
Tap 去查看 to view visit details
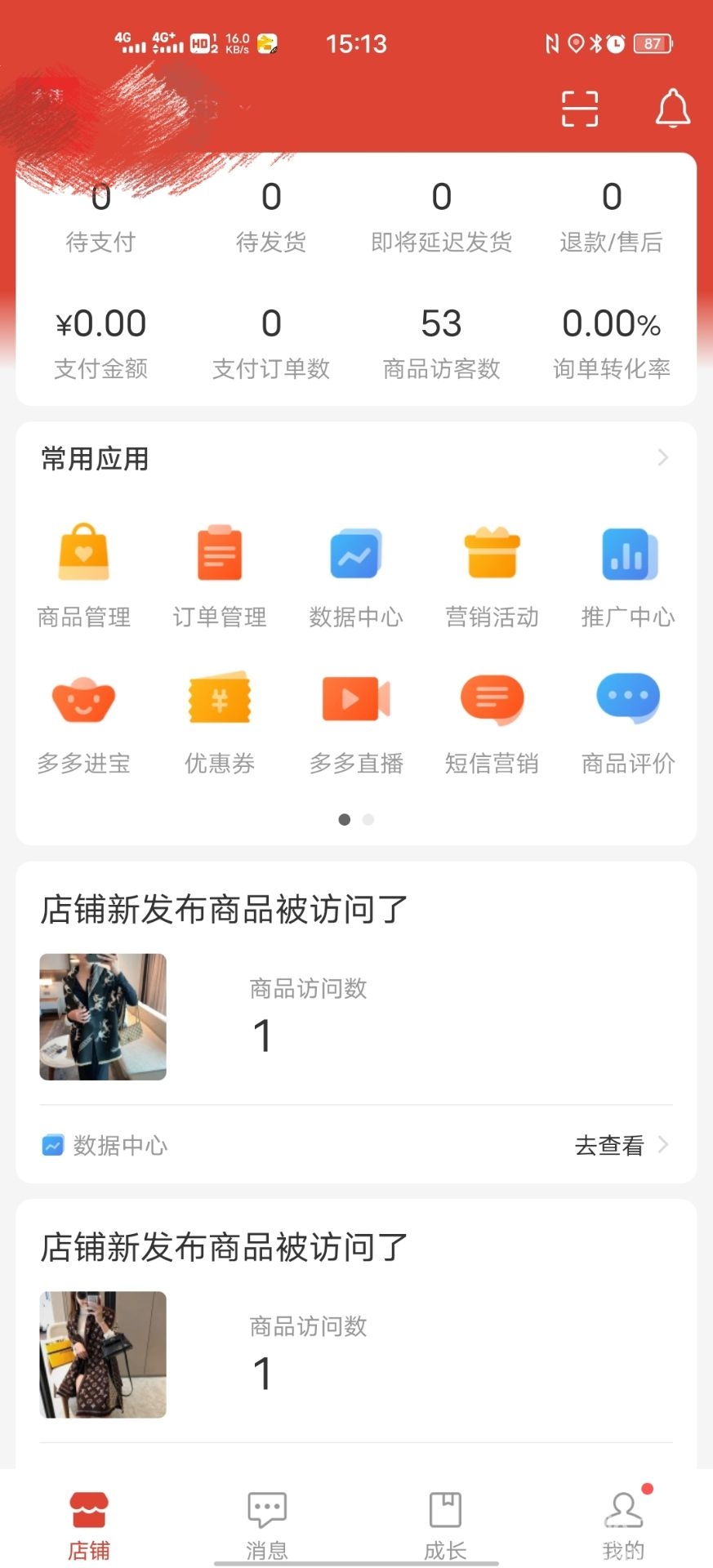[x=621, y=1145]
